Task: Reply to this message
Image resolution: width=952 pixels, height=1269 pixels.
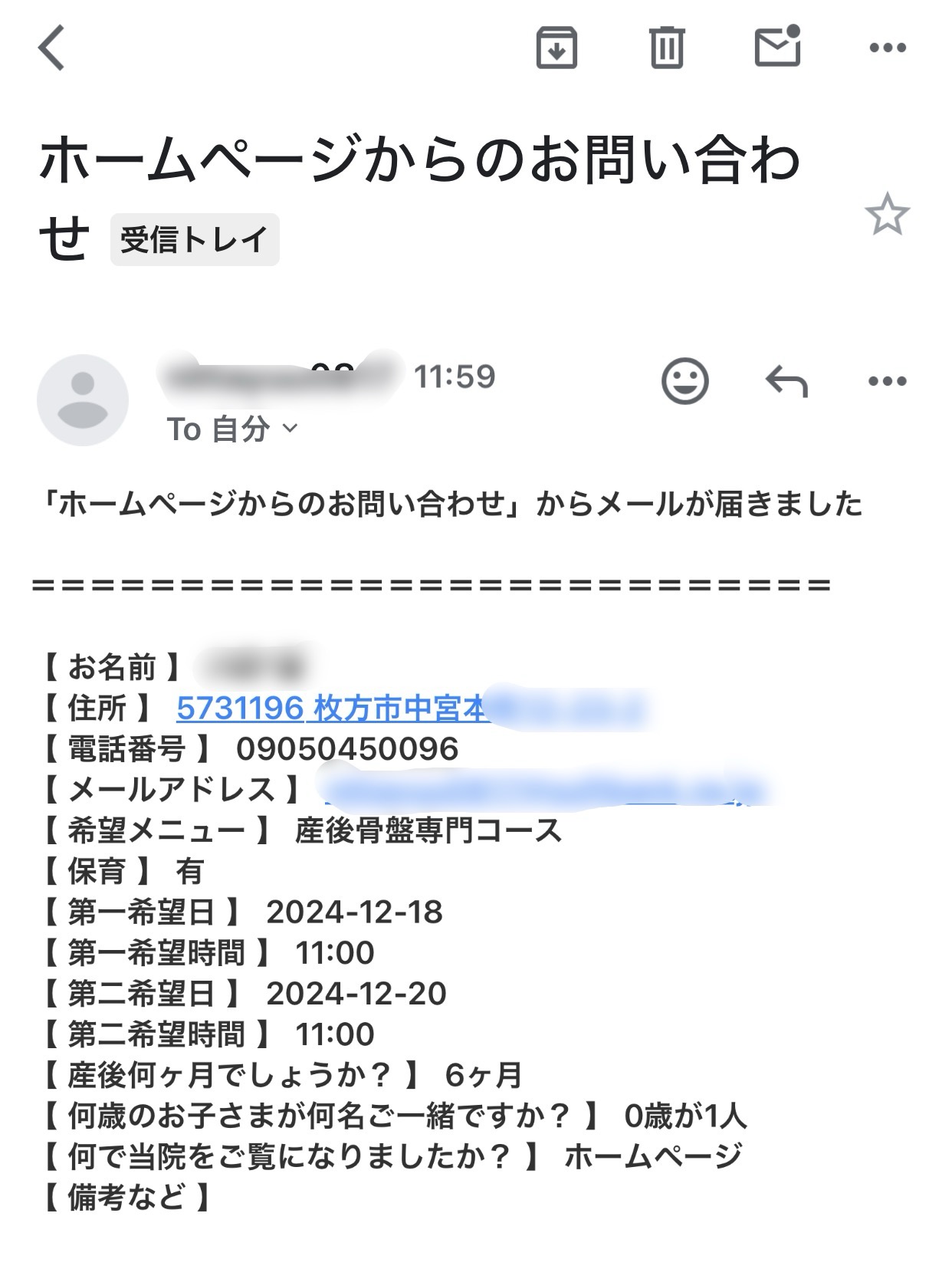Action: pyautogui.click(x=787, y=380)
